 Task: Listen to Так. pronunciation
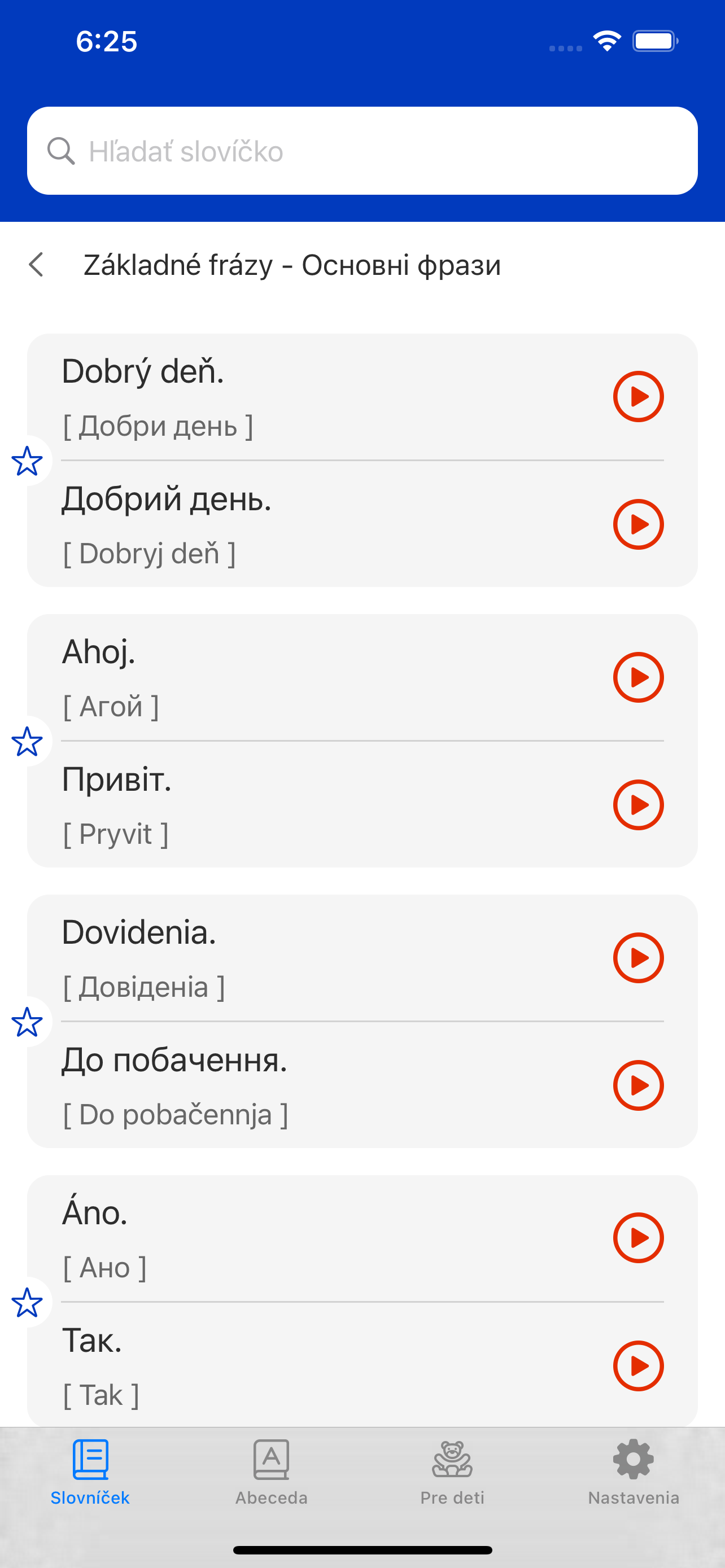pyautogui.click(x=638, y=1366)
